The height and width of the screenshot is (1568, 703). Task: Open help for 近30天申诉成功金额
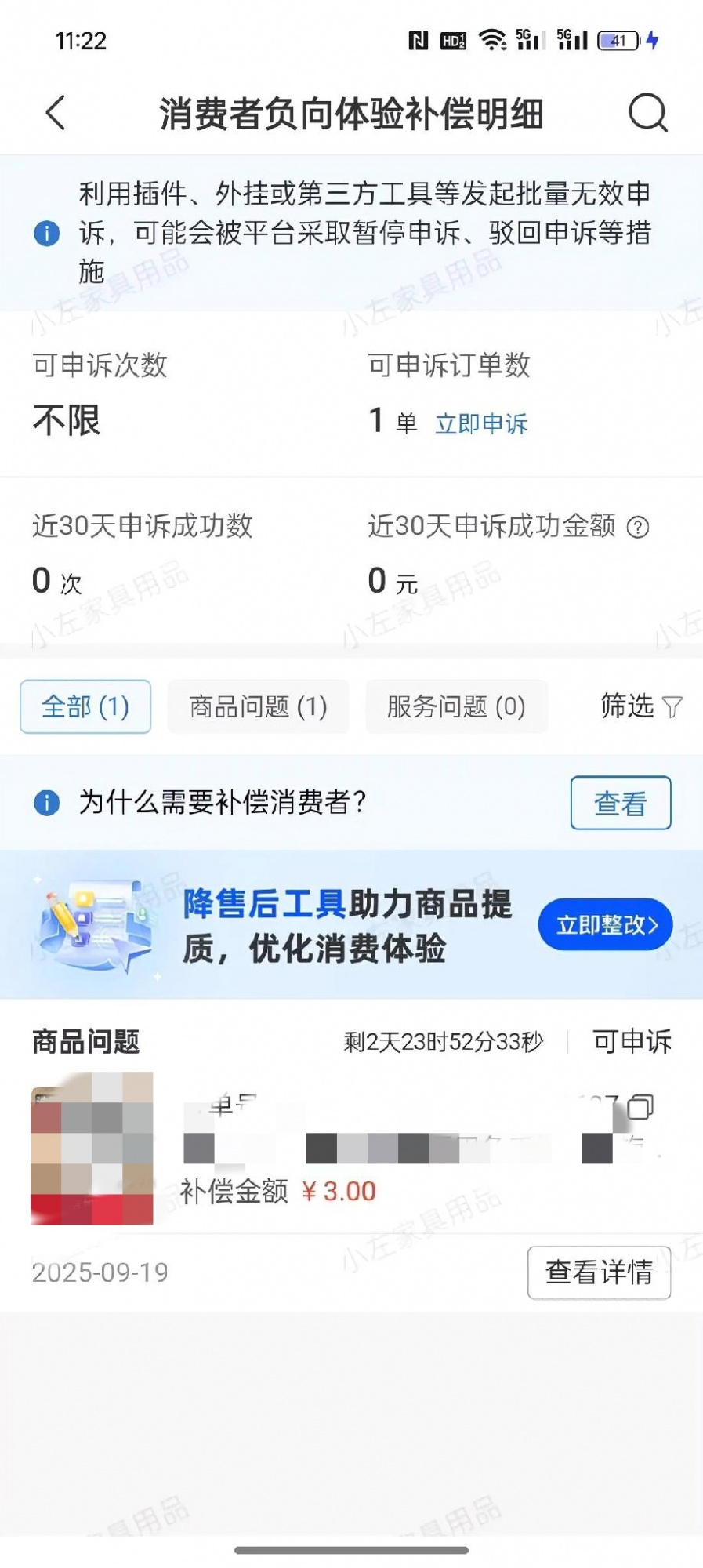[638, 527]
